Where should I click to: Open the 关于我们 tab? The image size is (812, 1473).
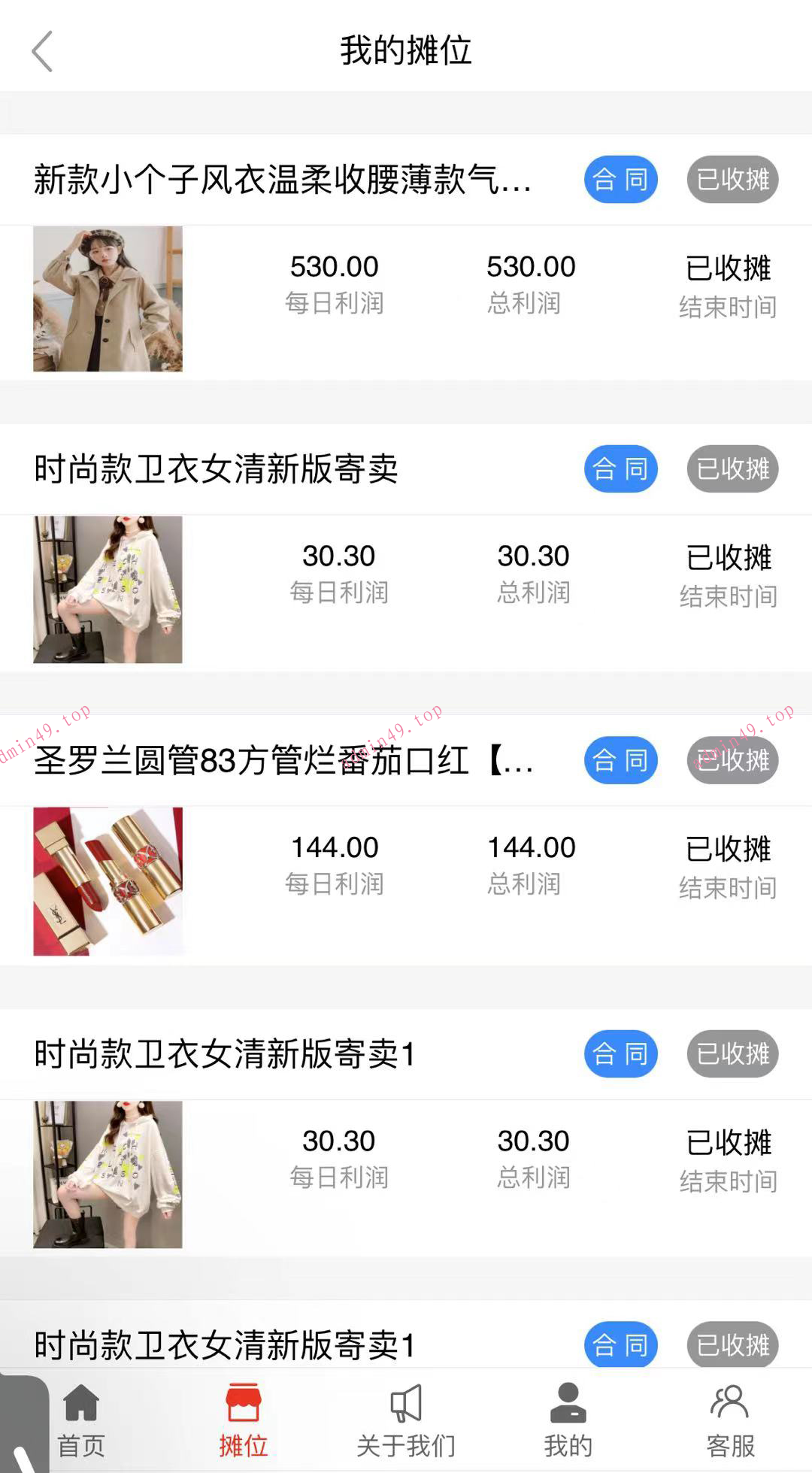pyautogui.click(x=406, y=1420)
